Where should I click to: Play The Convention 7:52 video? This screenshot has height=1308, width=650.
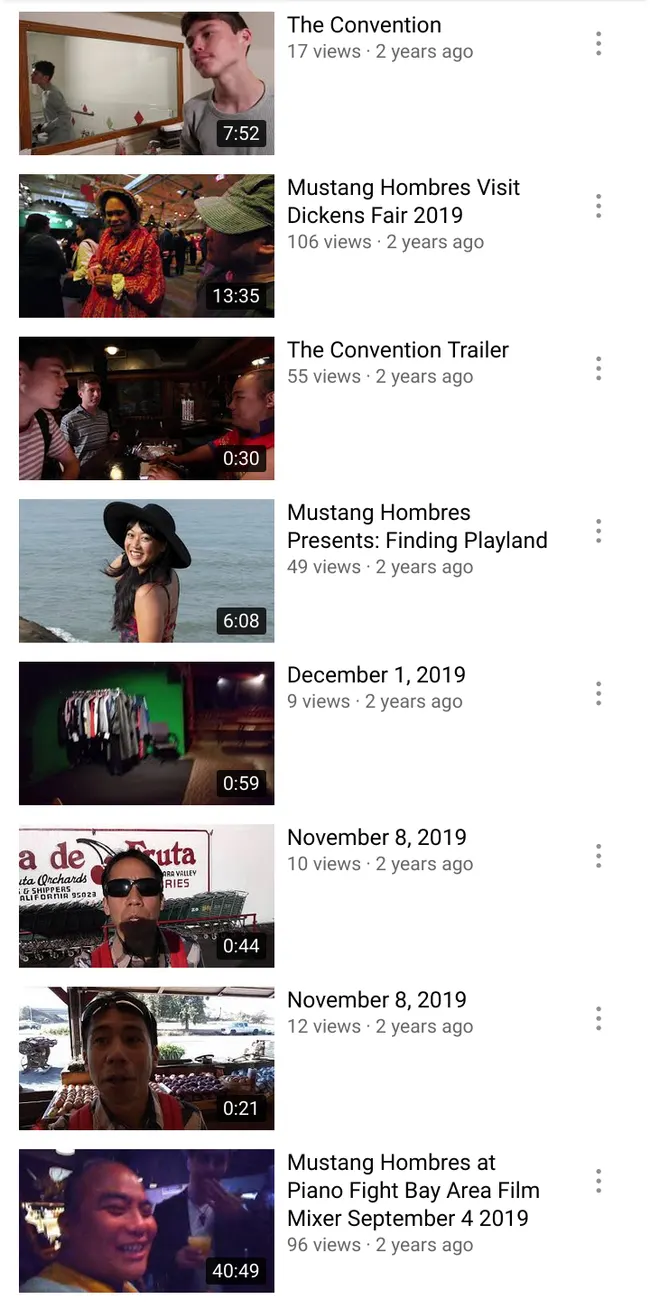point(146,83)
